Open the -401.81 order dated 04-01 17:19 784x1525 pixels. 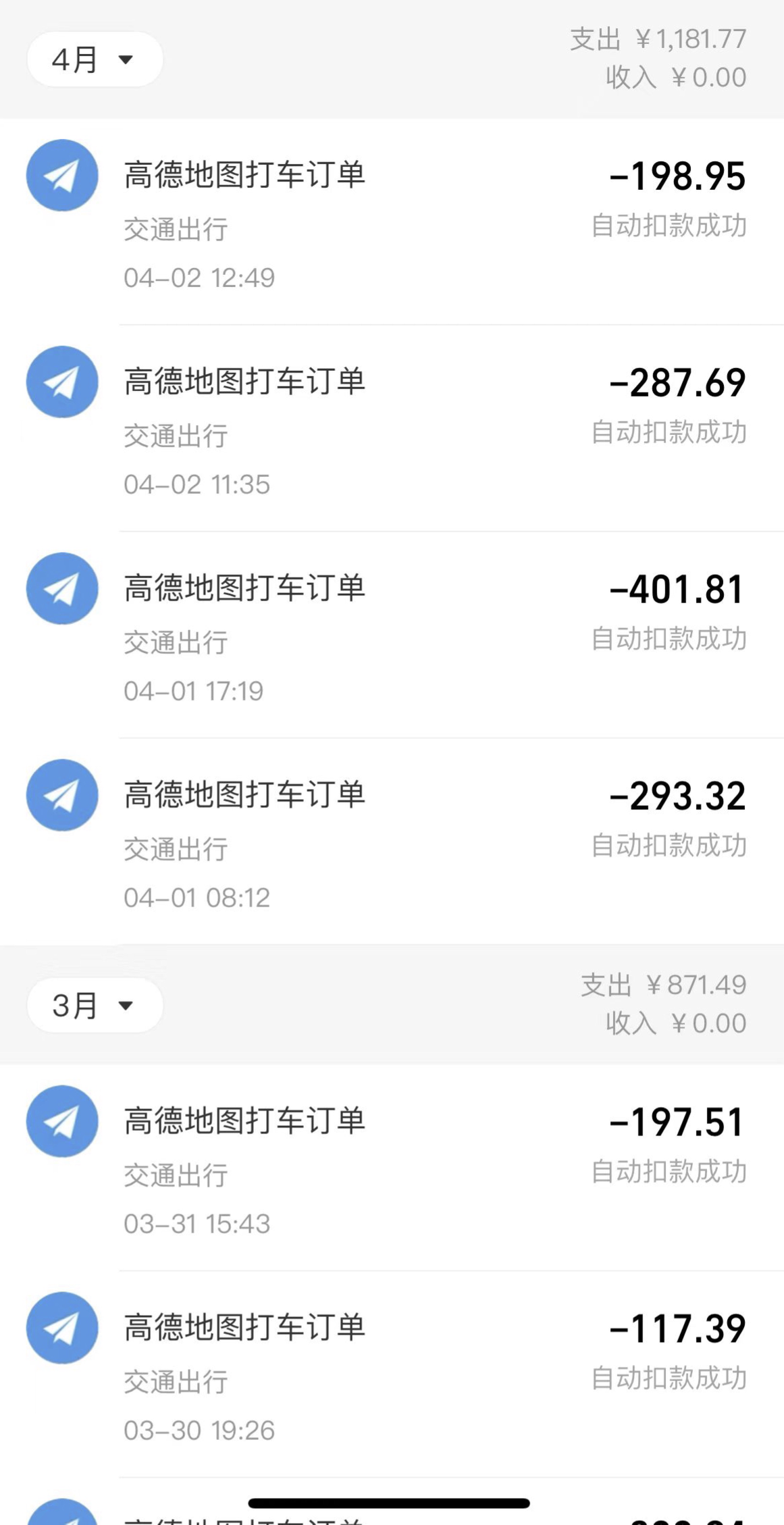pos(392,635)
